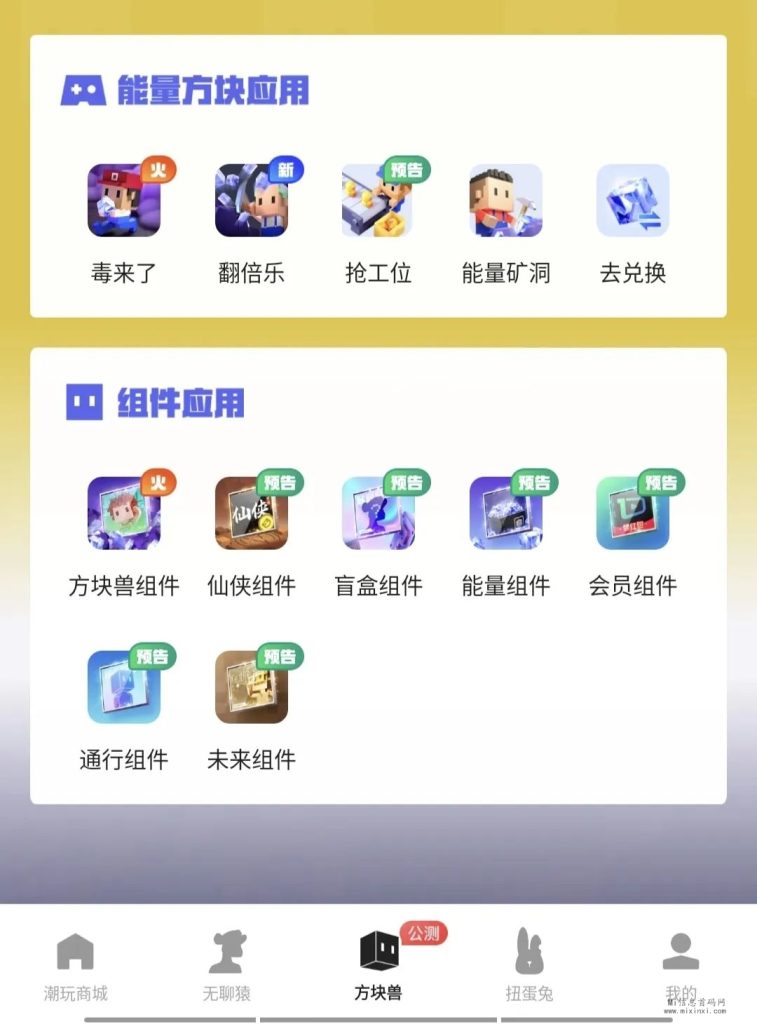Viewport: 757px width, 1024px height.
Task: Open 会员组件
Action: (633, 514)
